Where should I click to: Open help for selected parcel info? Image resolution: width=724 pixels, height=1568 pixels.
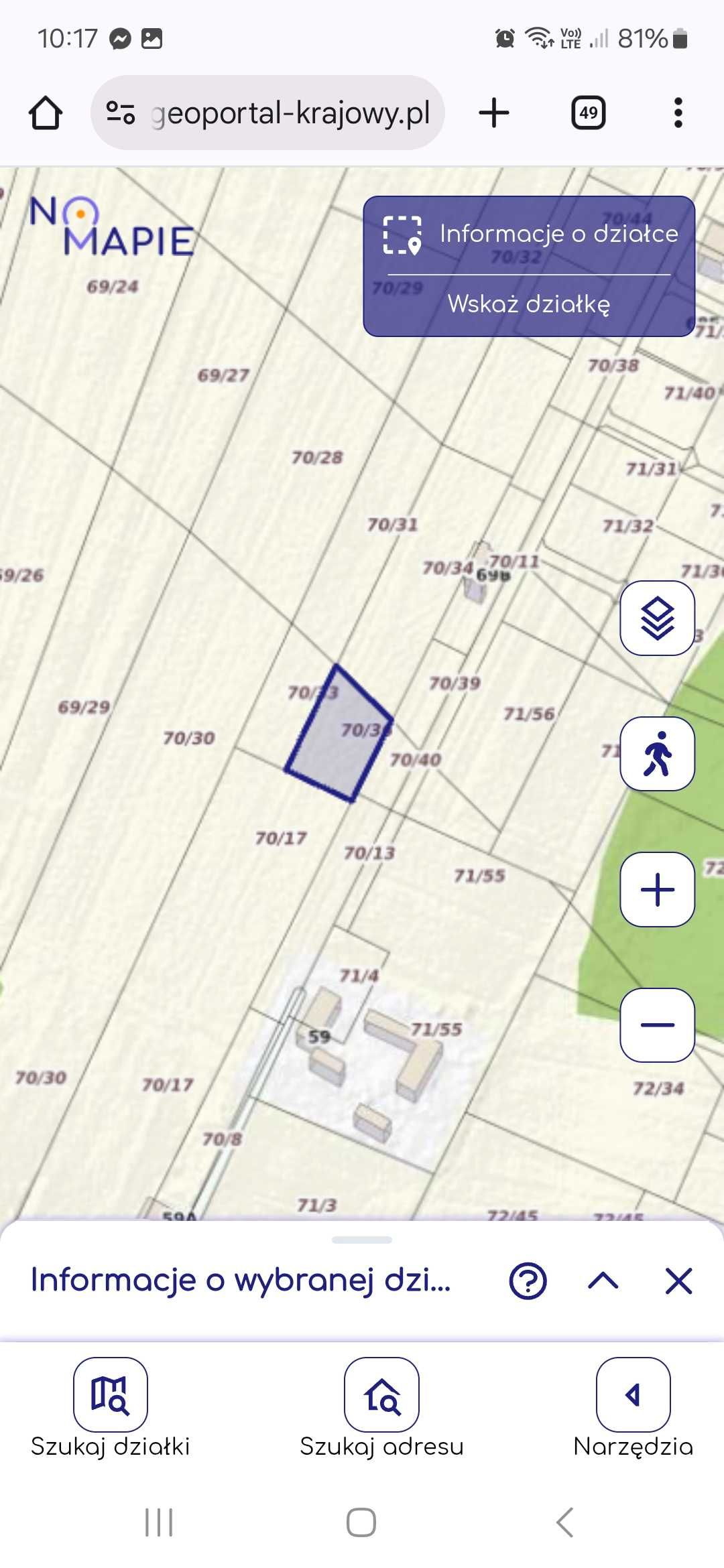(528, 1281)
